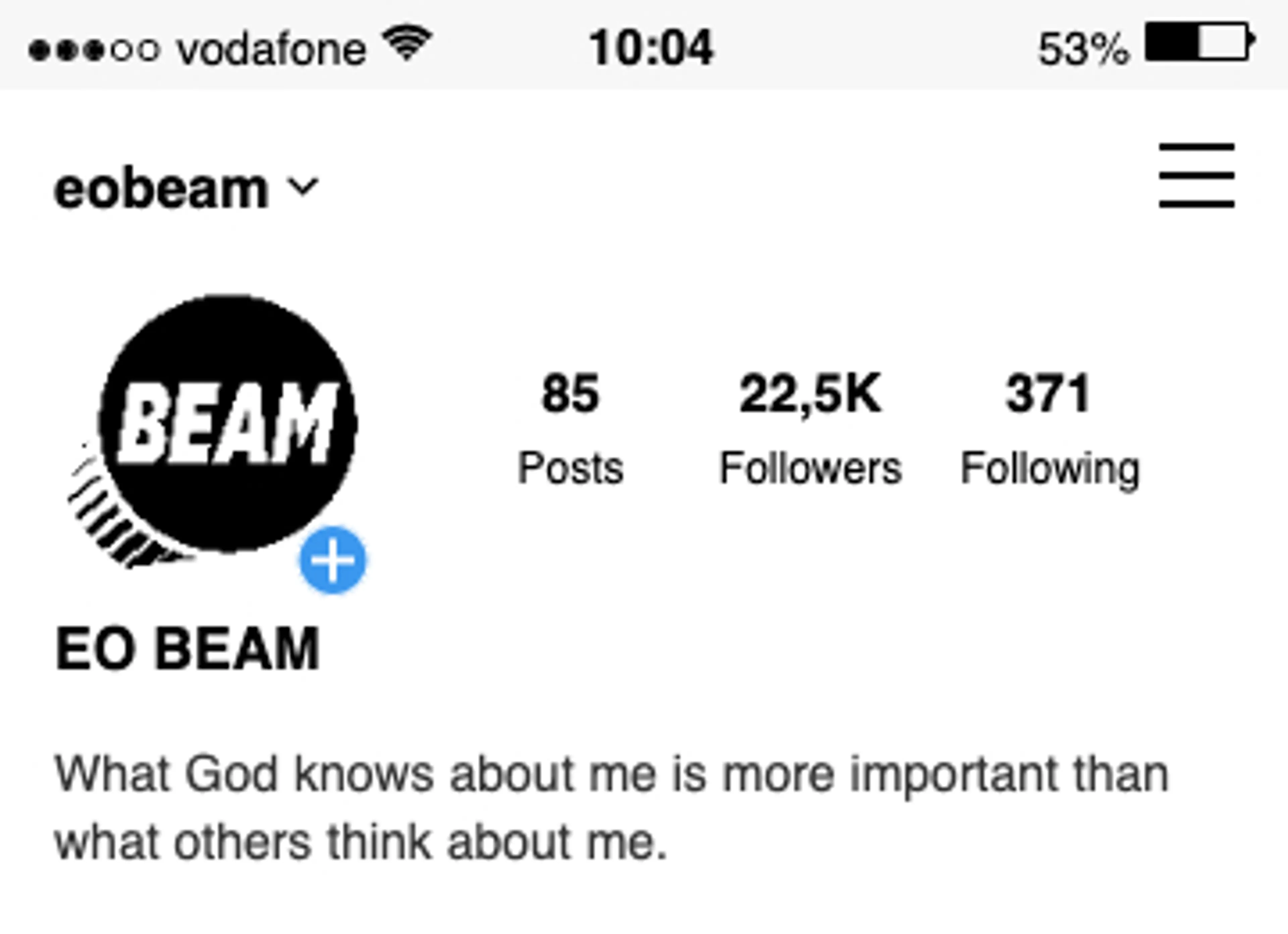Open the hamburger menu
This screenshot has height=934, width=1288.
pyautogui.click(x=1196, y=175)
